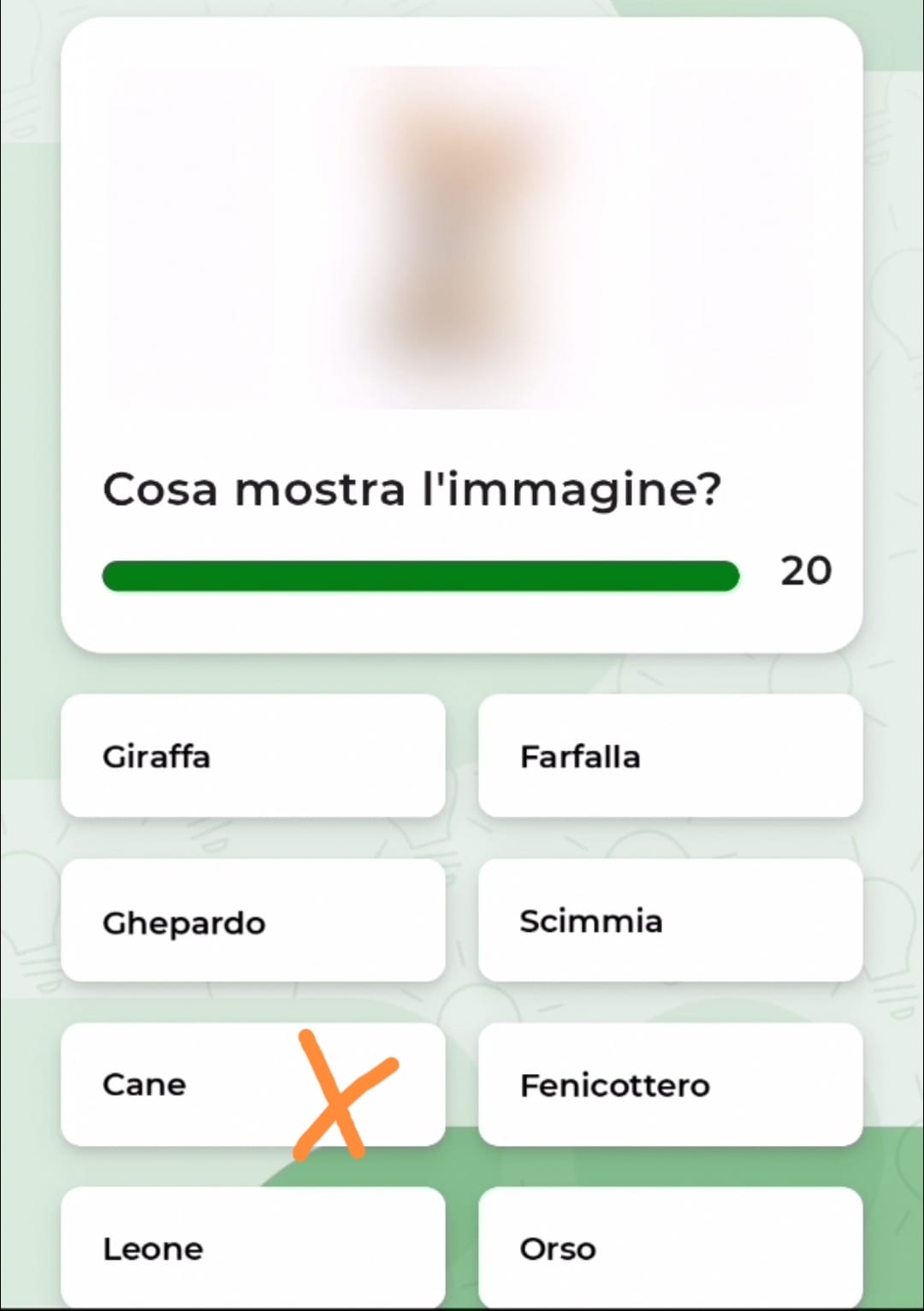Select the Giraffa answer
The height and width of the screenshot is (1311, 924).
(252, 756)
